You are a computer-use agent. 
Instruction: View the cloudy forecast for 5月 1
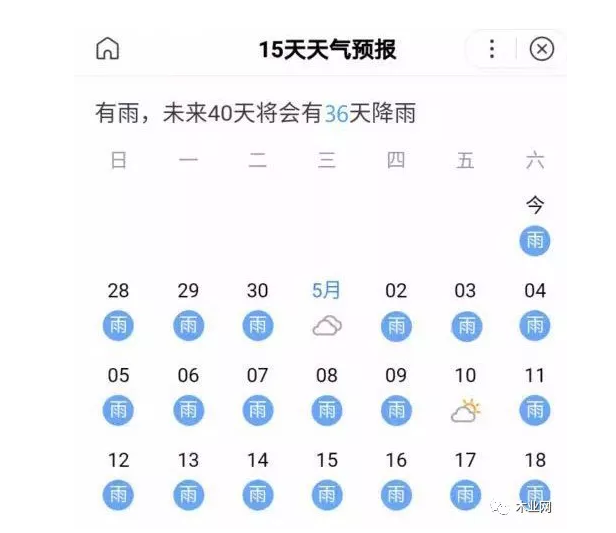tap(327, 325)
